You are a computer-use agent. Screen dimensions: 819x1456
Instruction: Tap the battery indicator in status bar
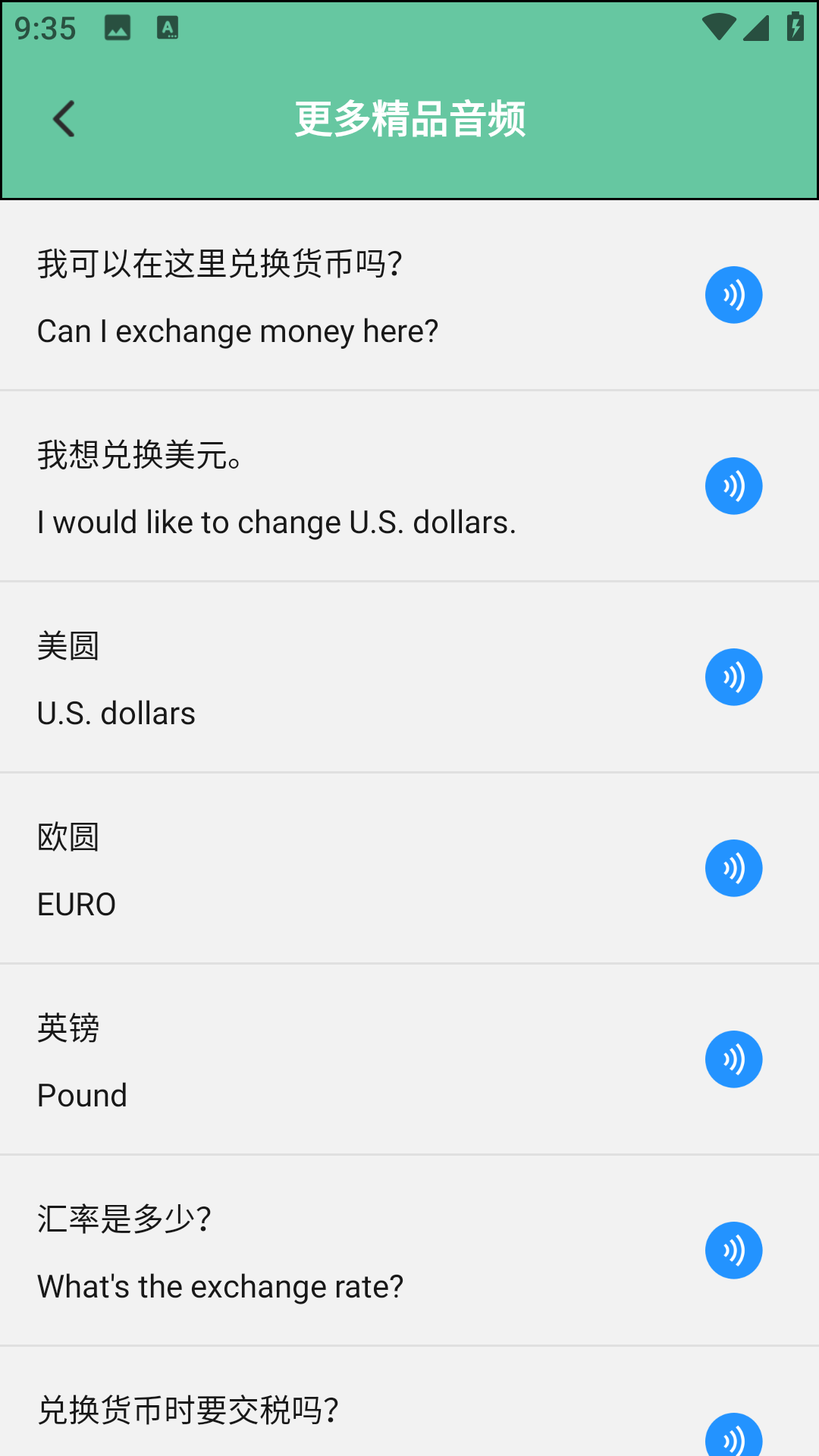coord(793,25)
